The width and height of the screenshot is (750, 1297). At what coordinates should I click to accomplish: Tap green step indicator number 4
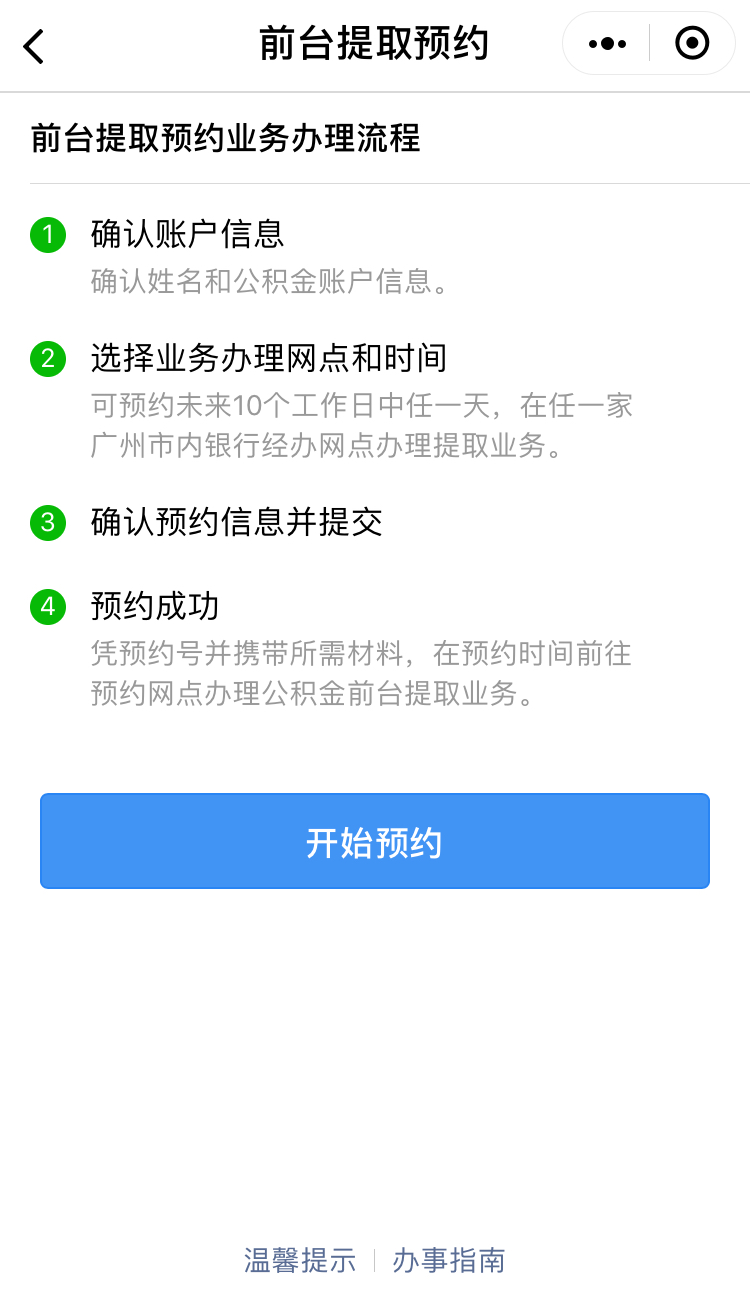click(47, 607)
